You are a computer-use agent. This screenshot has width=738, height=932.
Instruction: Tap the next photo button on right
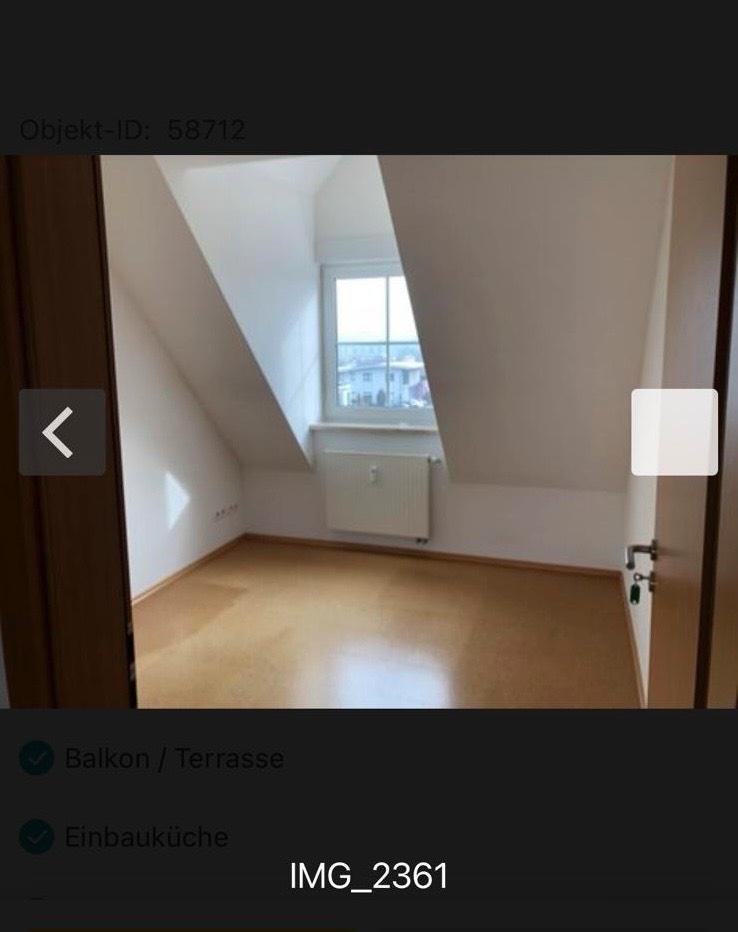coord(674,432)
